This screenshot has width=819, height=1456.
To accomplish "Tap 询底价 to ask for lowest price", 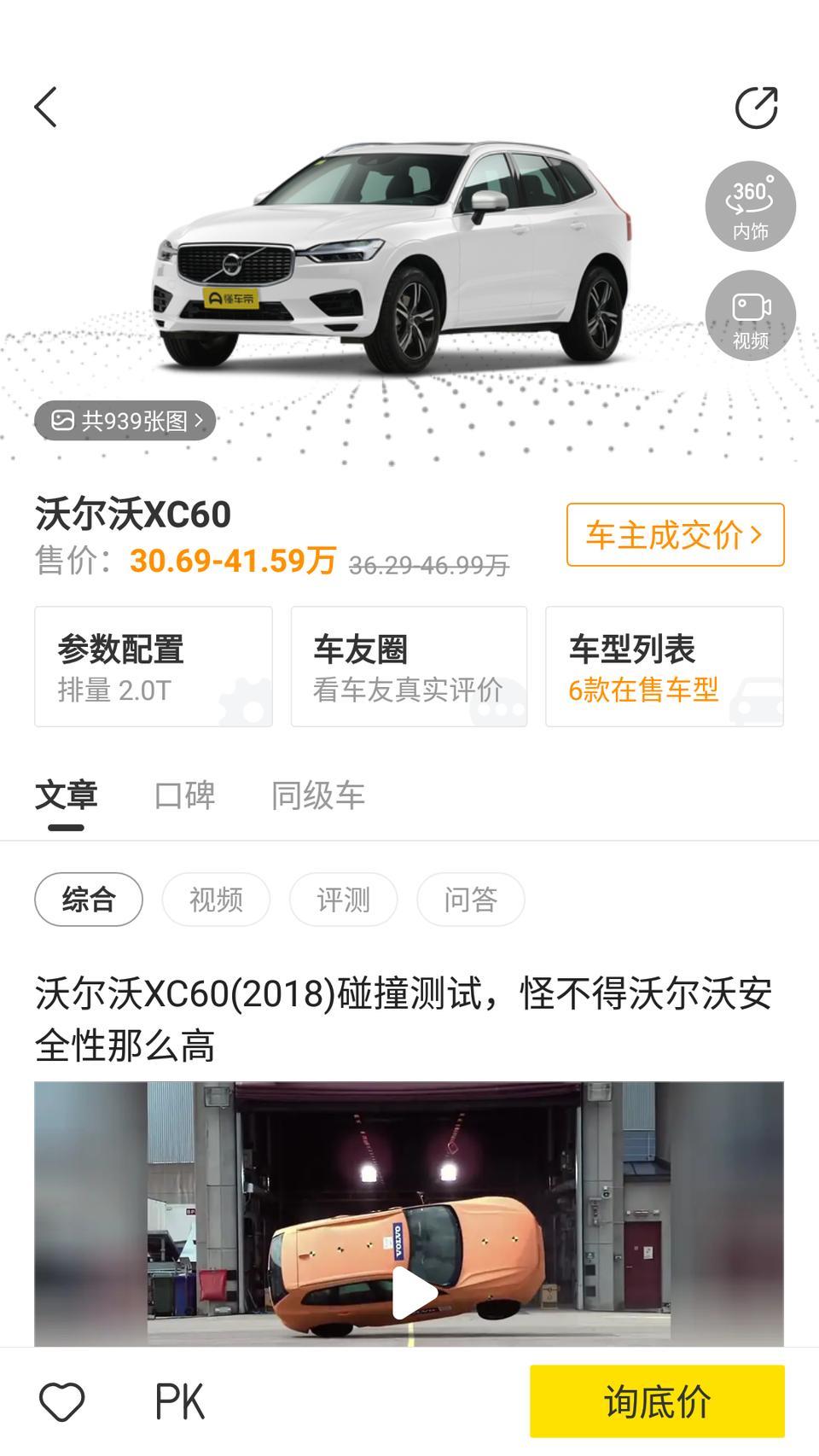I will pyautogui.click(x=657, y=1401).
